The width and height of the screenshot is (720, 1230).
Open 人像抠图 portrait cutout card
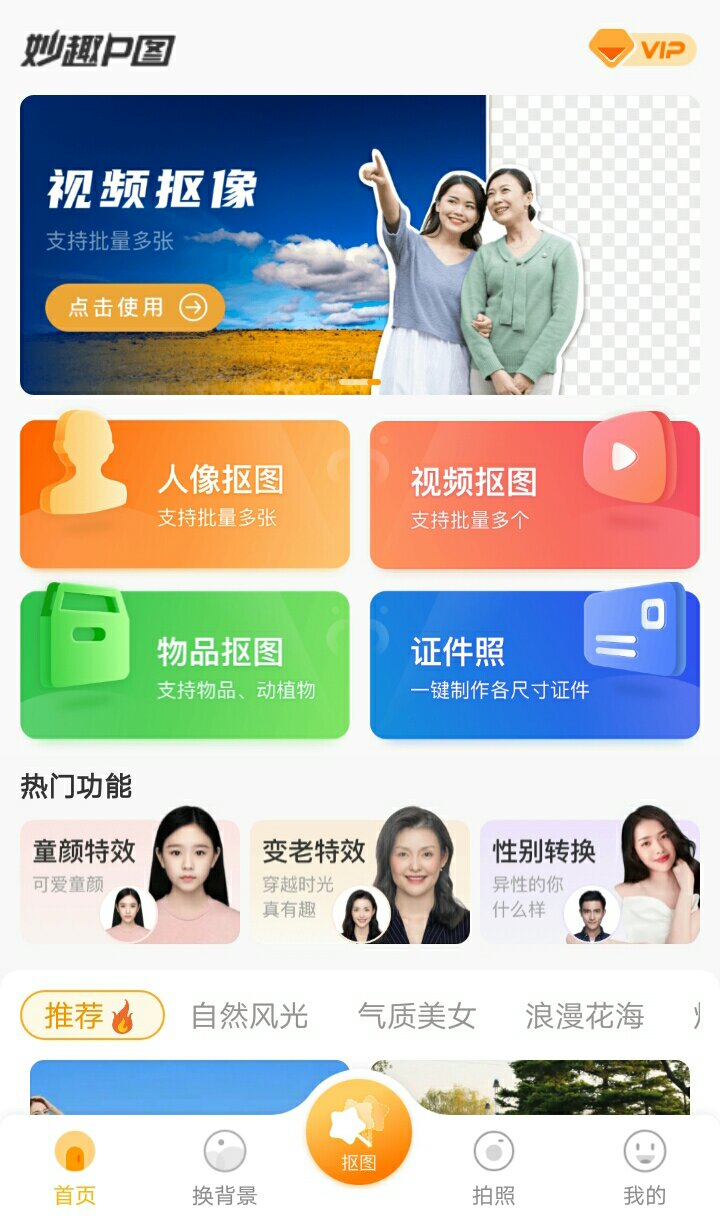[185, 494]
